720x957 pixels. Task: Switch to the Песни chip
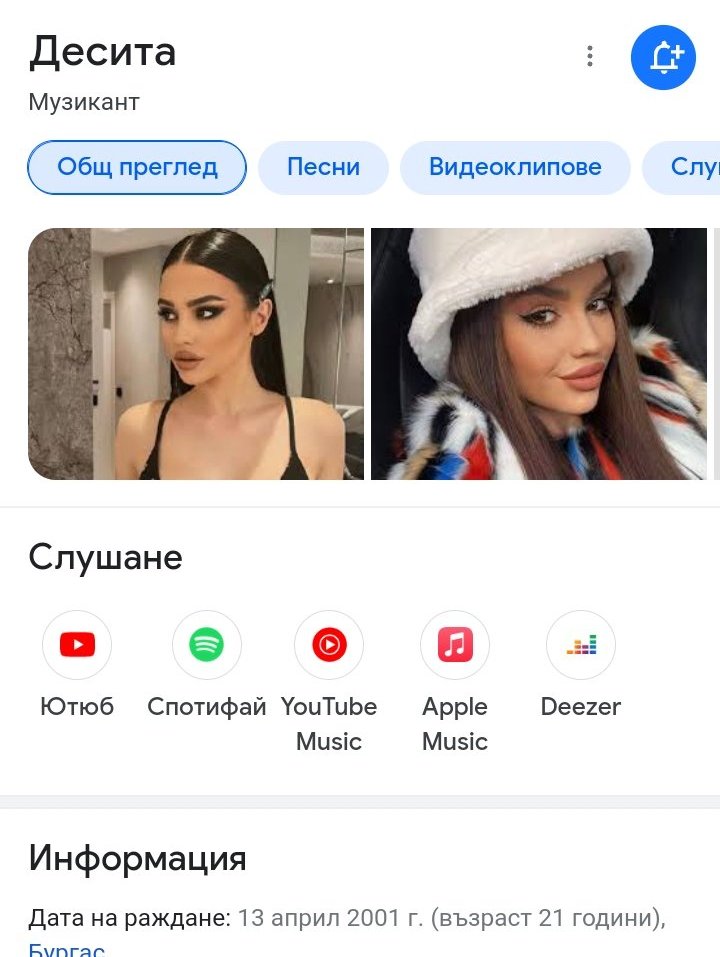click(x=323, y=167)
